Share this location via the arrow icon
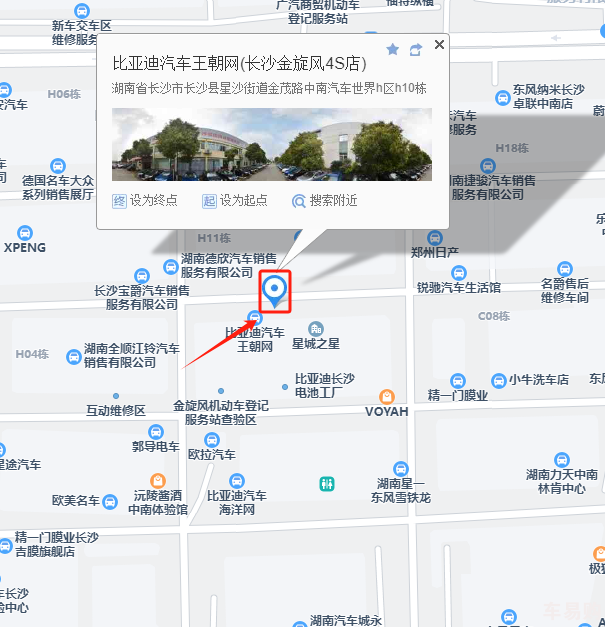Screen dimensions: 605x627 coord(415,49)
